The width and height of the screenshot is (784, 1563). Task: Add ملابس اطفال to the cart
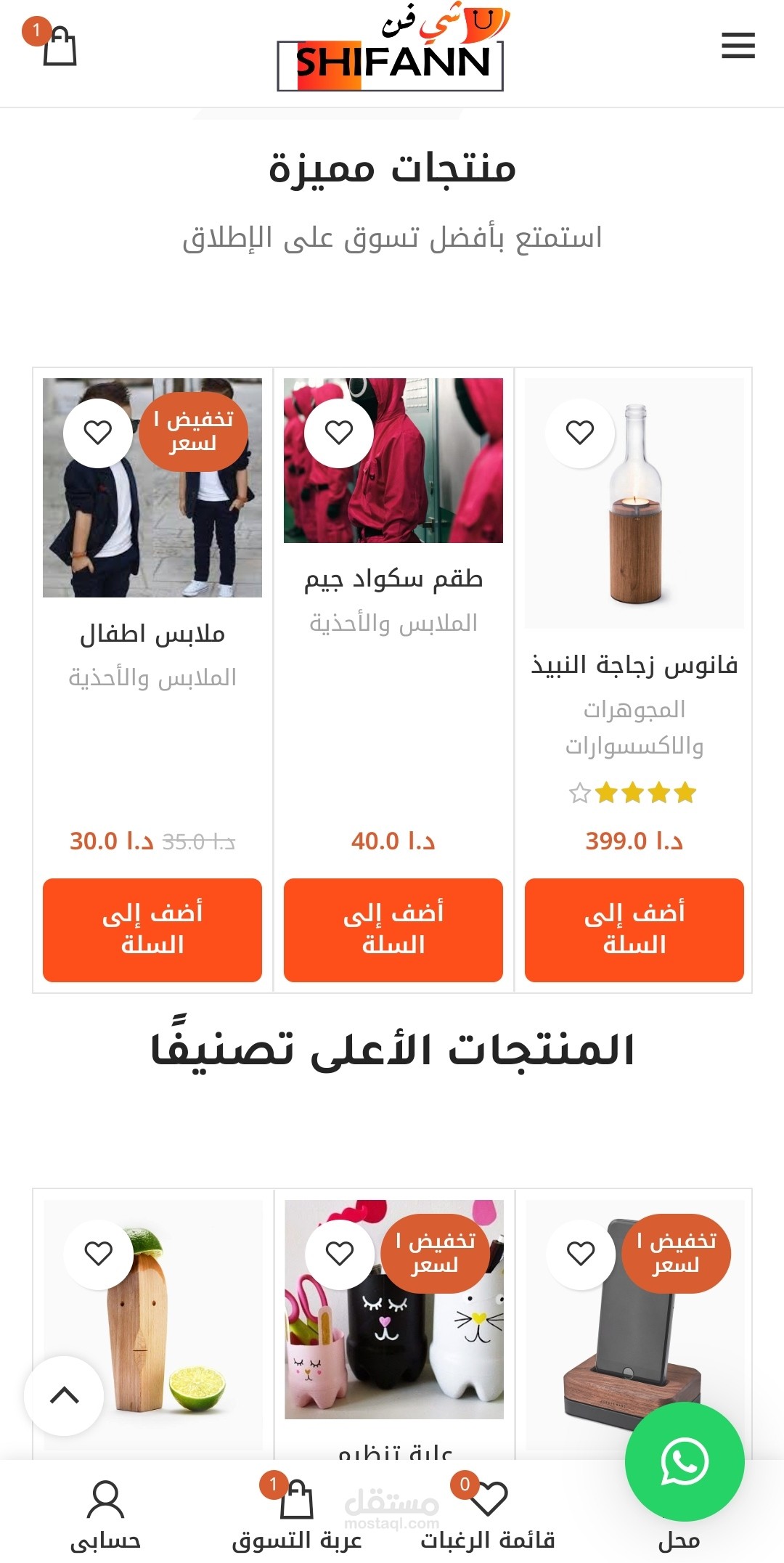pyautogui.click(x=152, y=929)
